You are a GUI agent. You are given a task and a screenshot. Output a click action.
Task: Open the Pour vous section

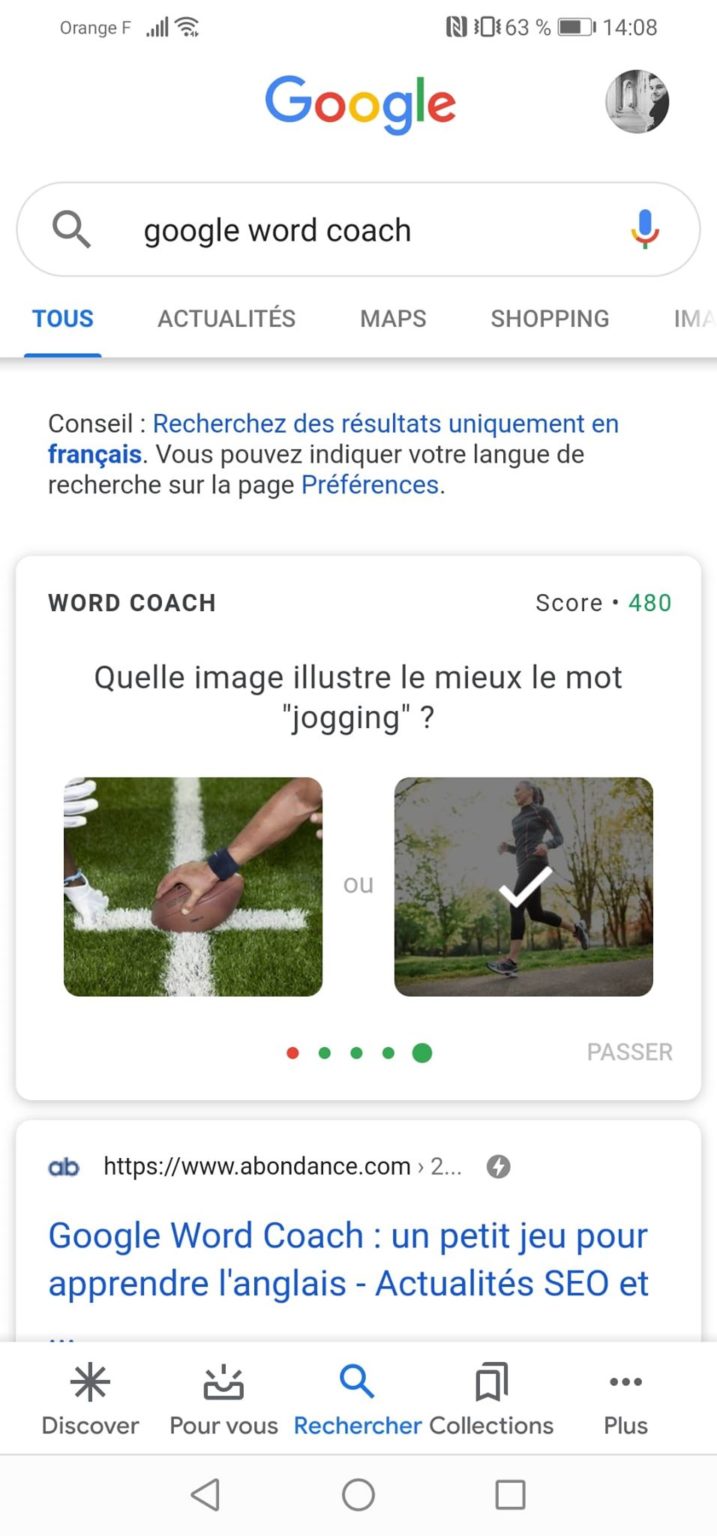pyautogui.click(x=224, y=1400)
